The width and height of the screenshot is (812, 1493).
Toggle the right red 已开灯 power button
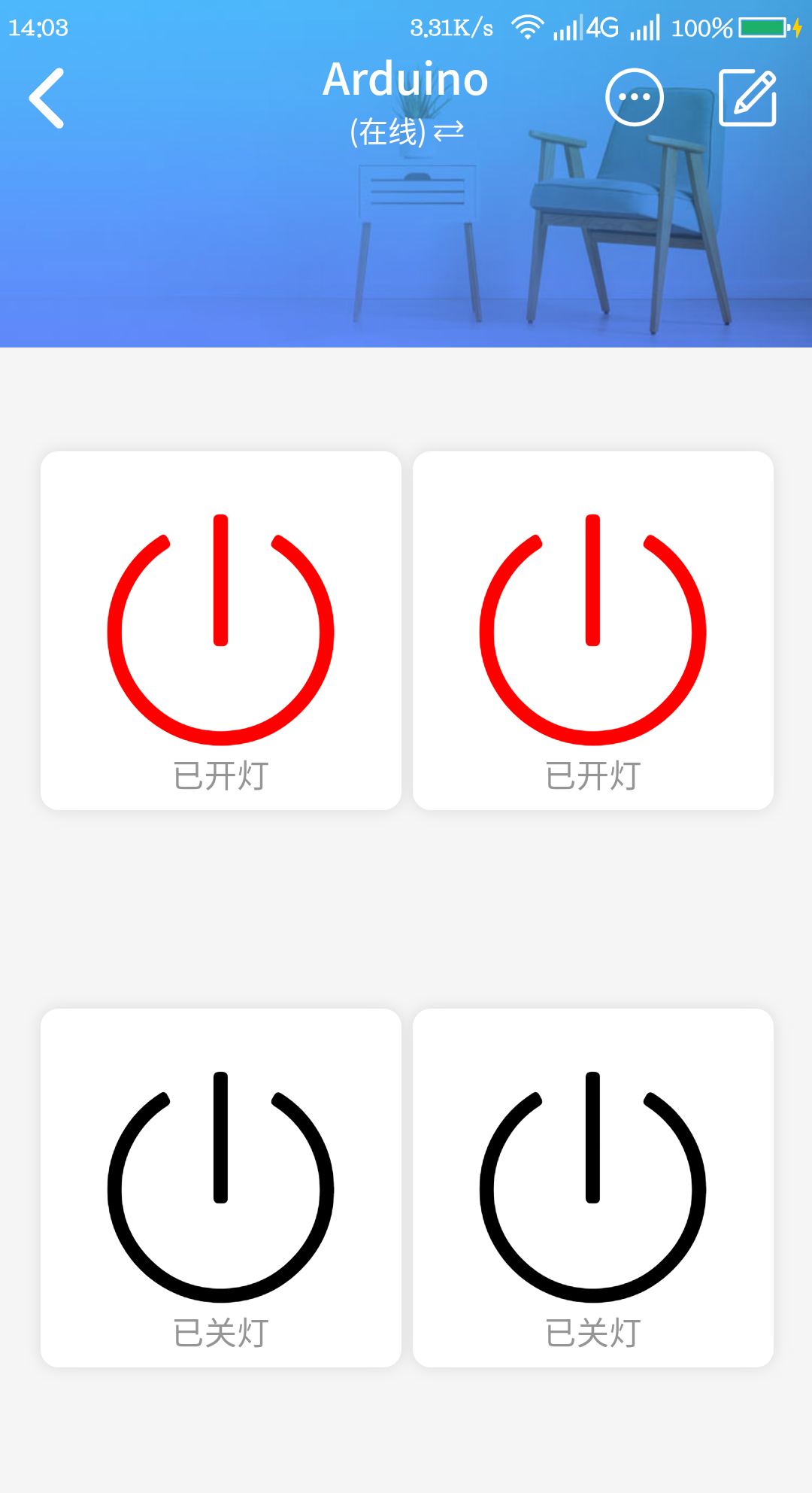pyautogui.click(x=592, y=630)
